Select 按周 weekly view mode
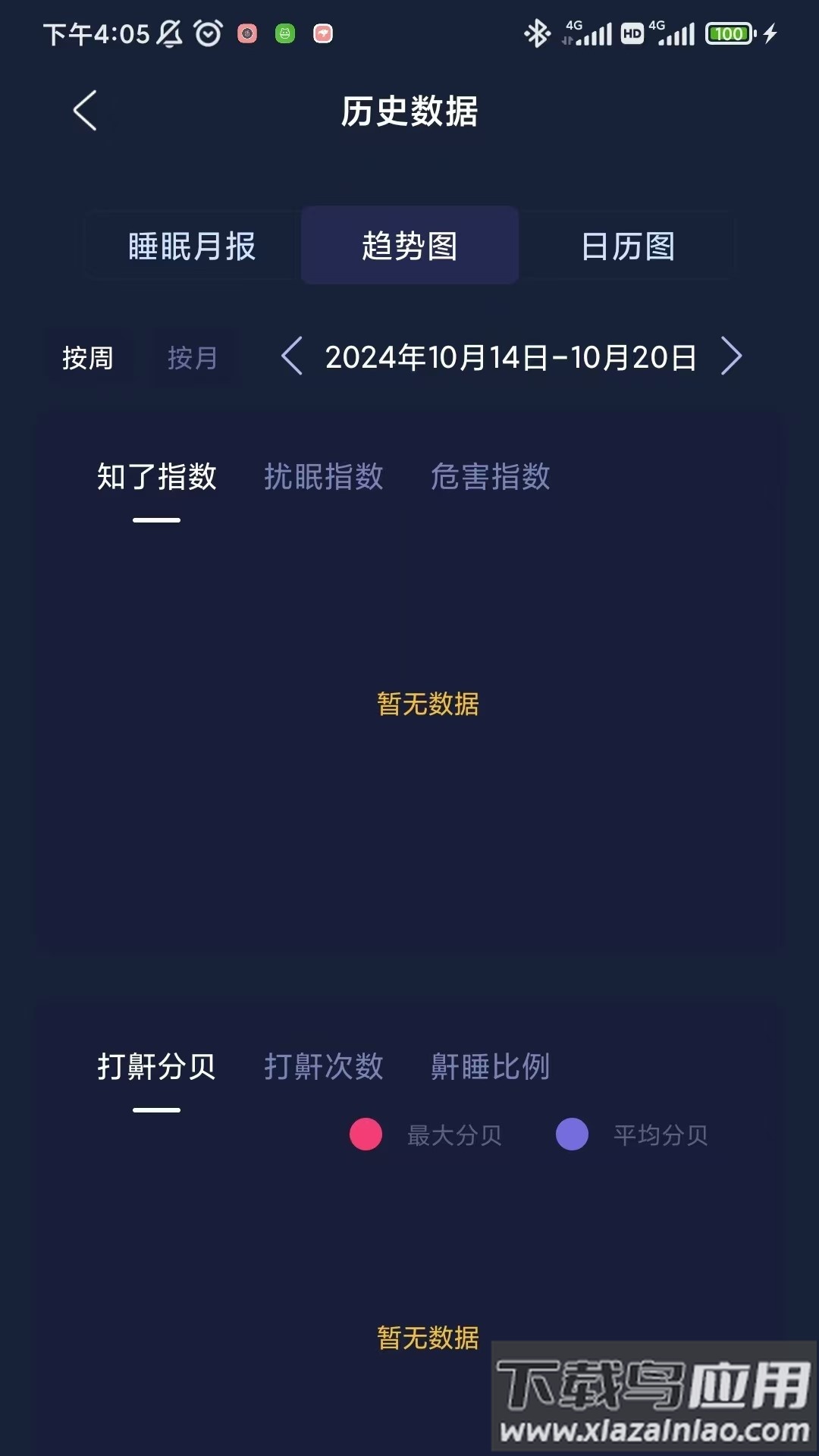 pos(88,357)
